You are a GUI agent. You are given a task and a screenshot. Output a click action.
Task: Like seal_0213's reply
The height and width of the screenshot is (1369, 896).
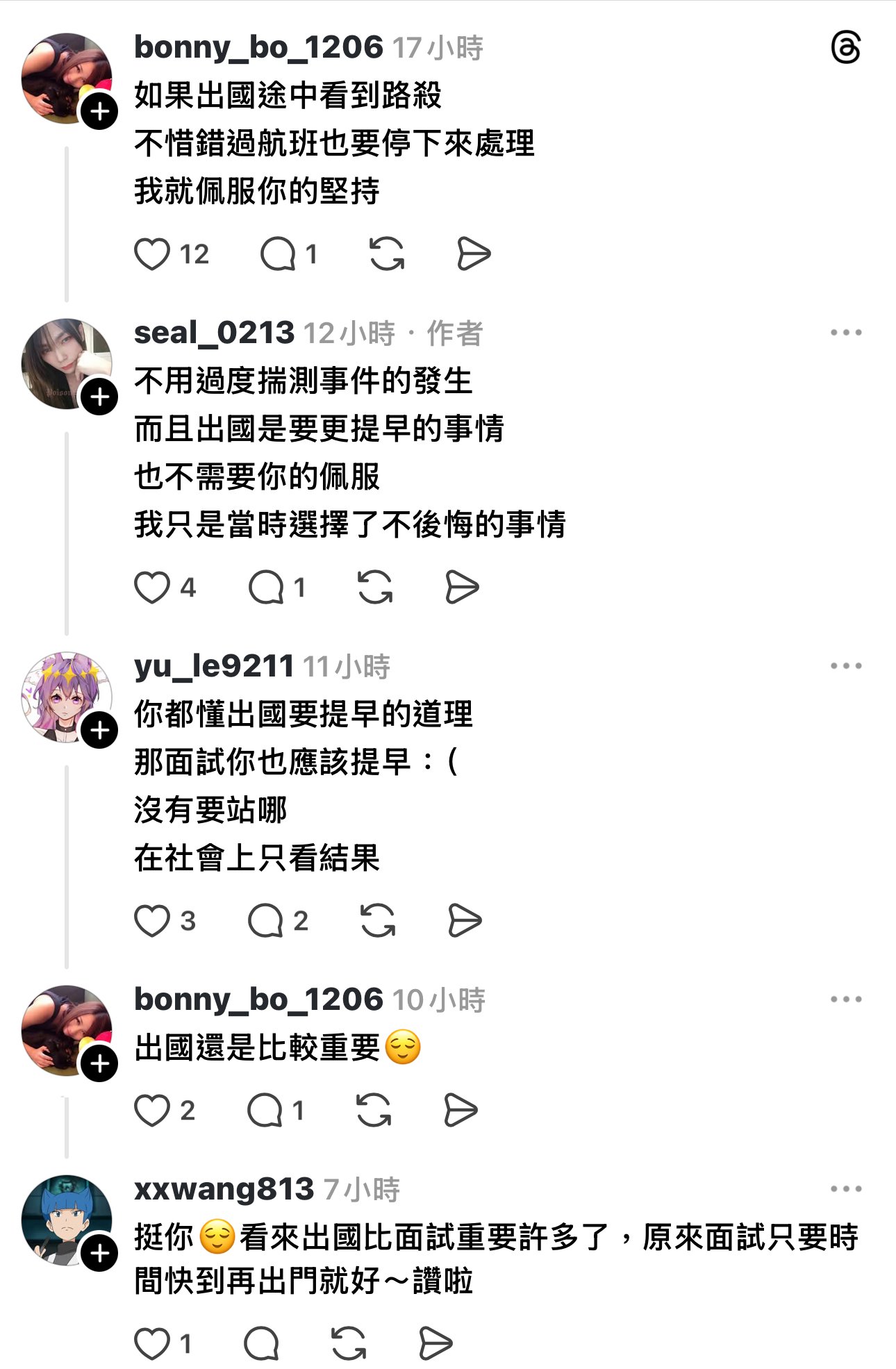(x=152, y=588)
